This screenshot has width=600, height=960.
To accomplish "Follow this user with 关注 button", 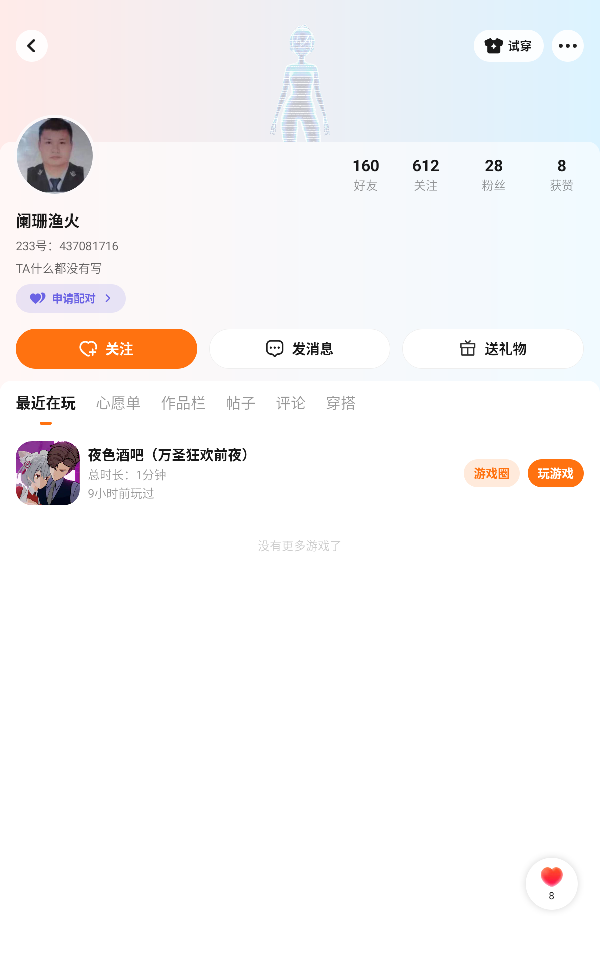I will pos(106,349).
